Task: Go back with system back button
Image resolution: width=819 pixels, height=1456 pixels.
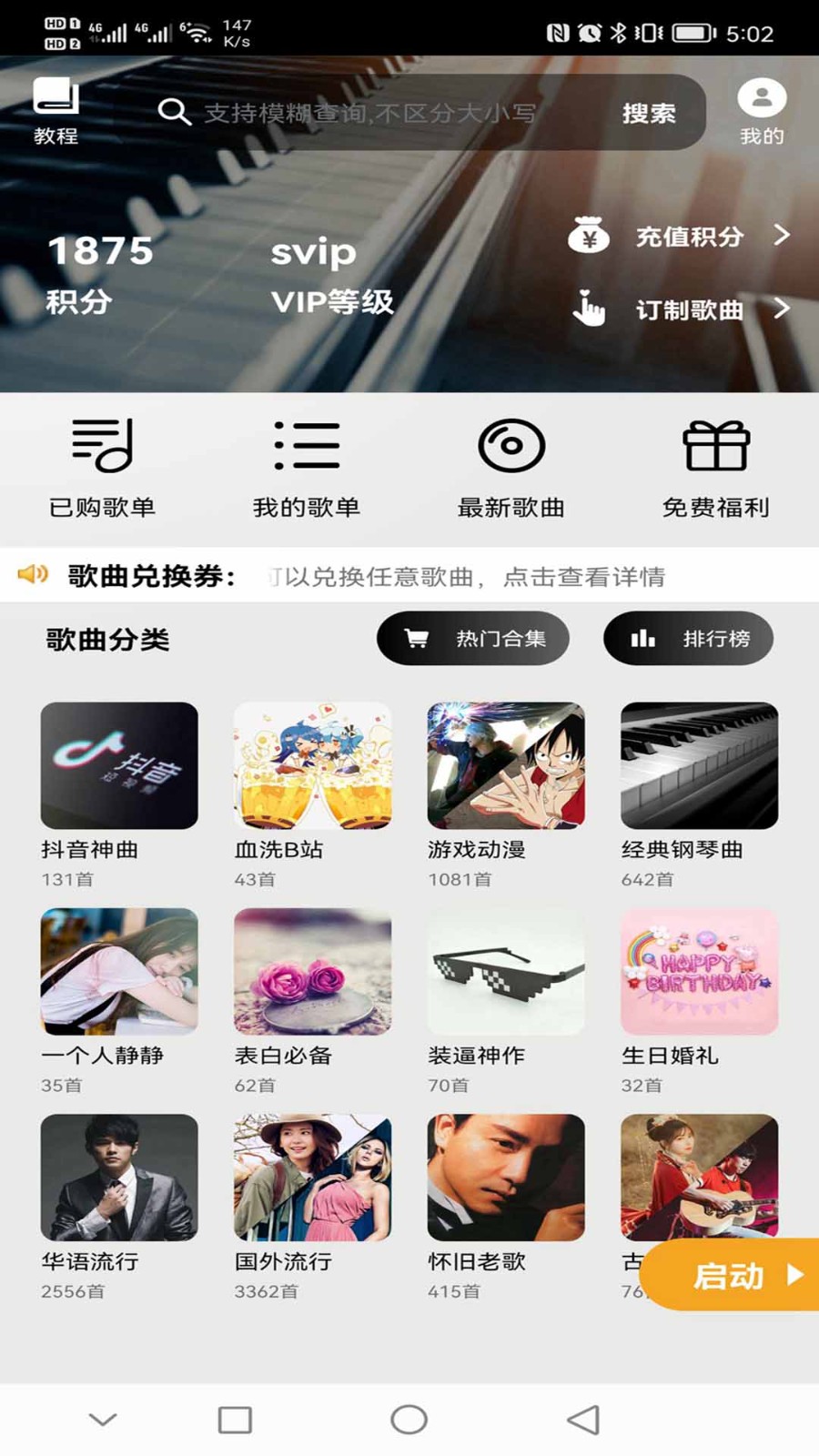Action: coord(583,1420)
